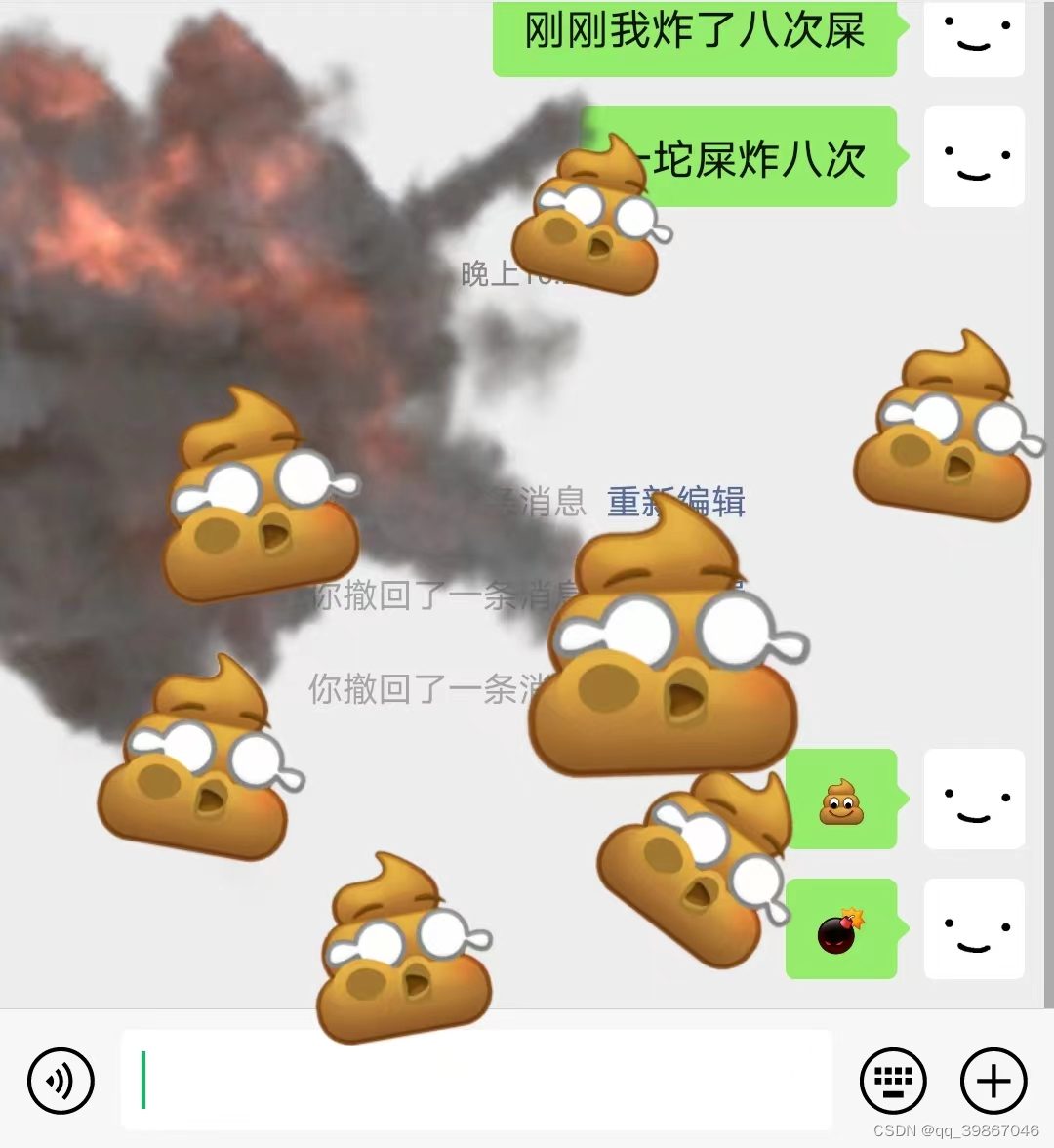Open the plus attachments menu

click(x=993, y=1081)
